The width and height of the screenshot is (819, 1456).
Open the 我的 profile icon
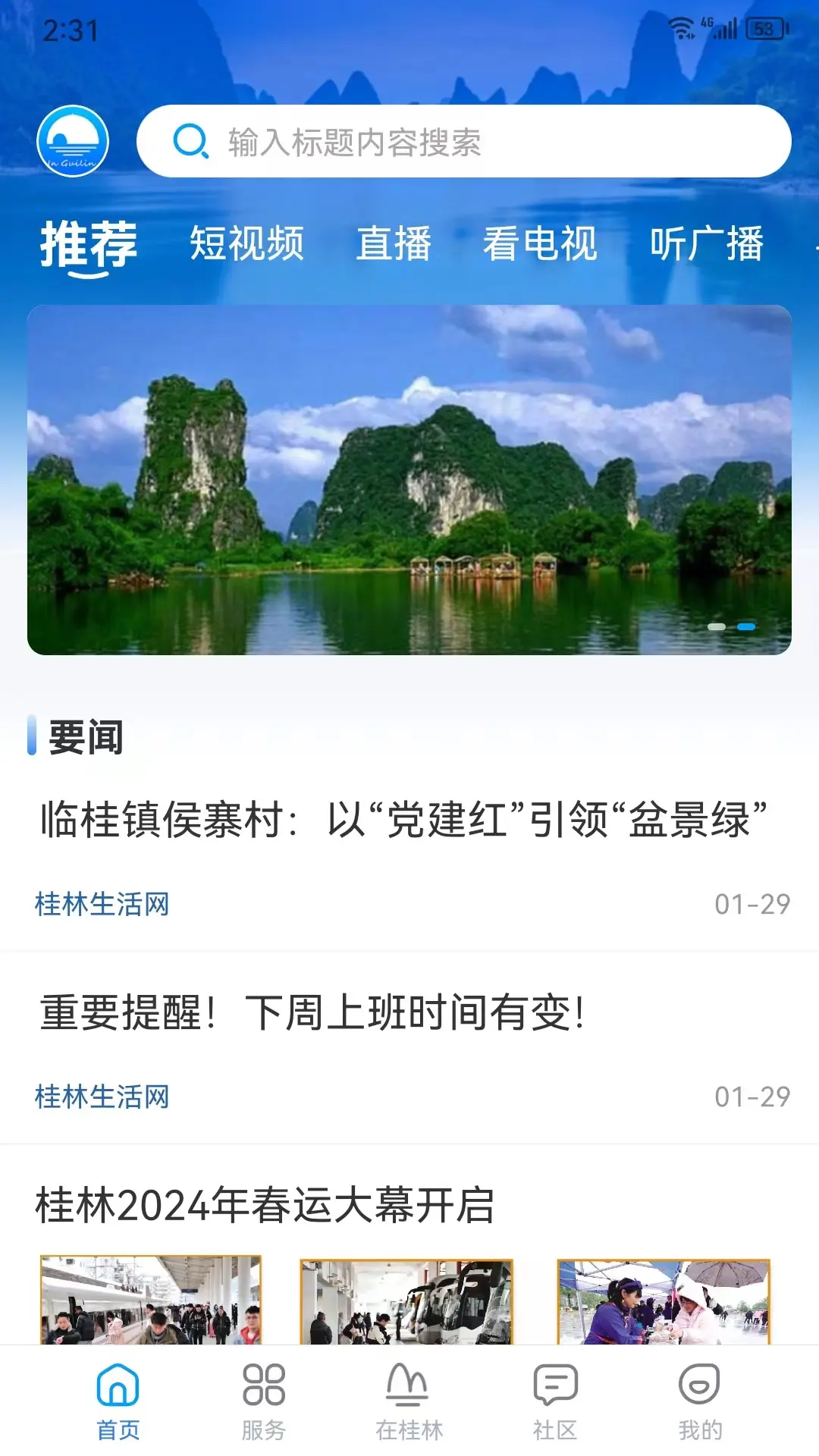point(699,1395)
